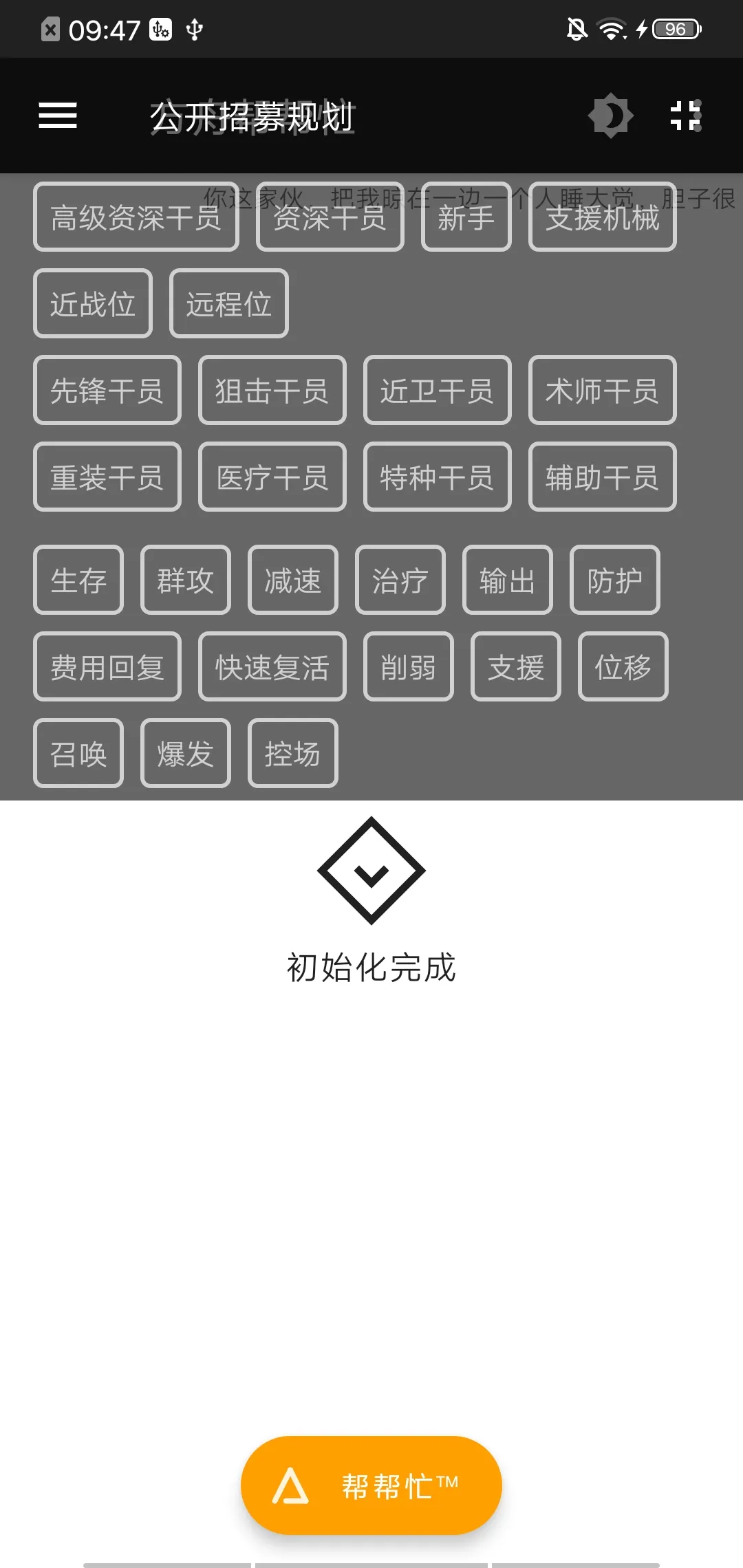Toggle the dark mode brightness icon

pos(610,116)
